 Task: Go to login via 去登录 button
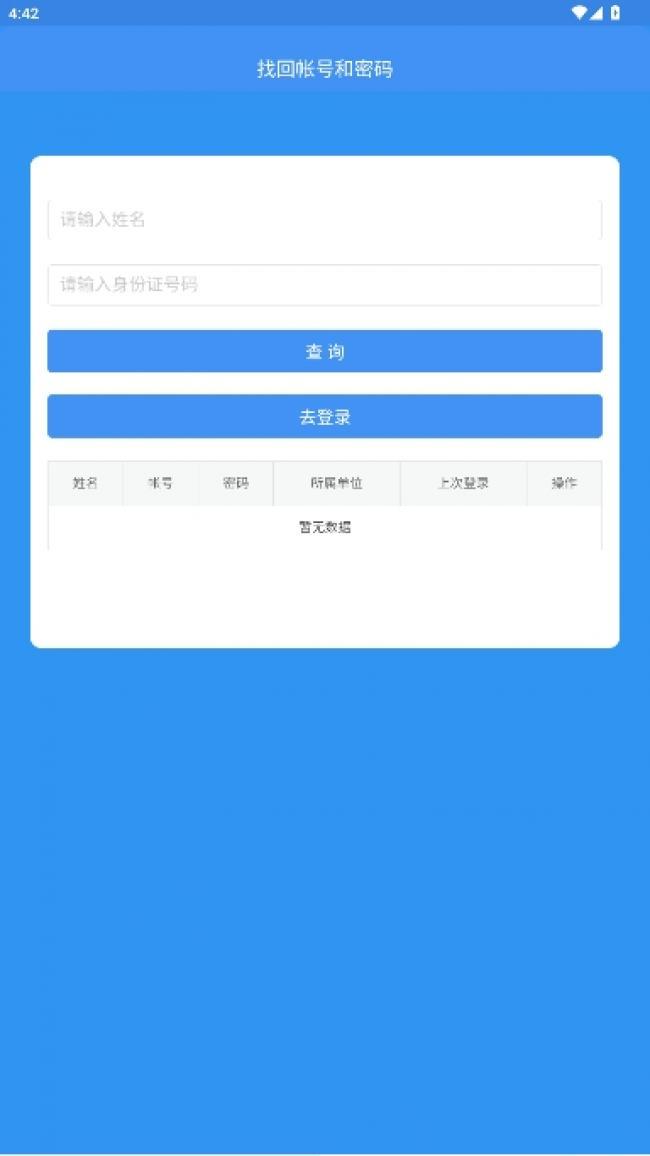(x=324, y=417)
